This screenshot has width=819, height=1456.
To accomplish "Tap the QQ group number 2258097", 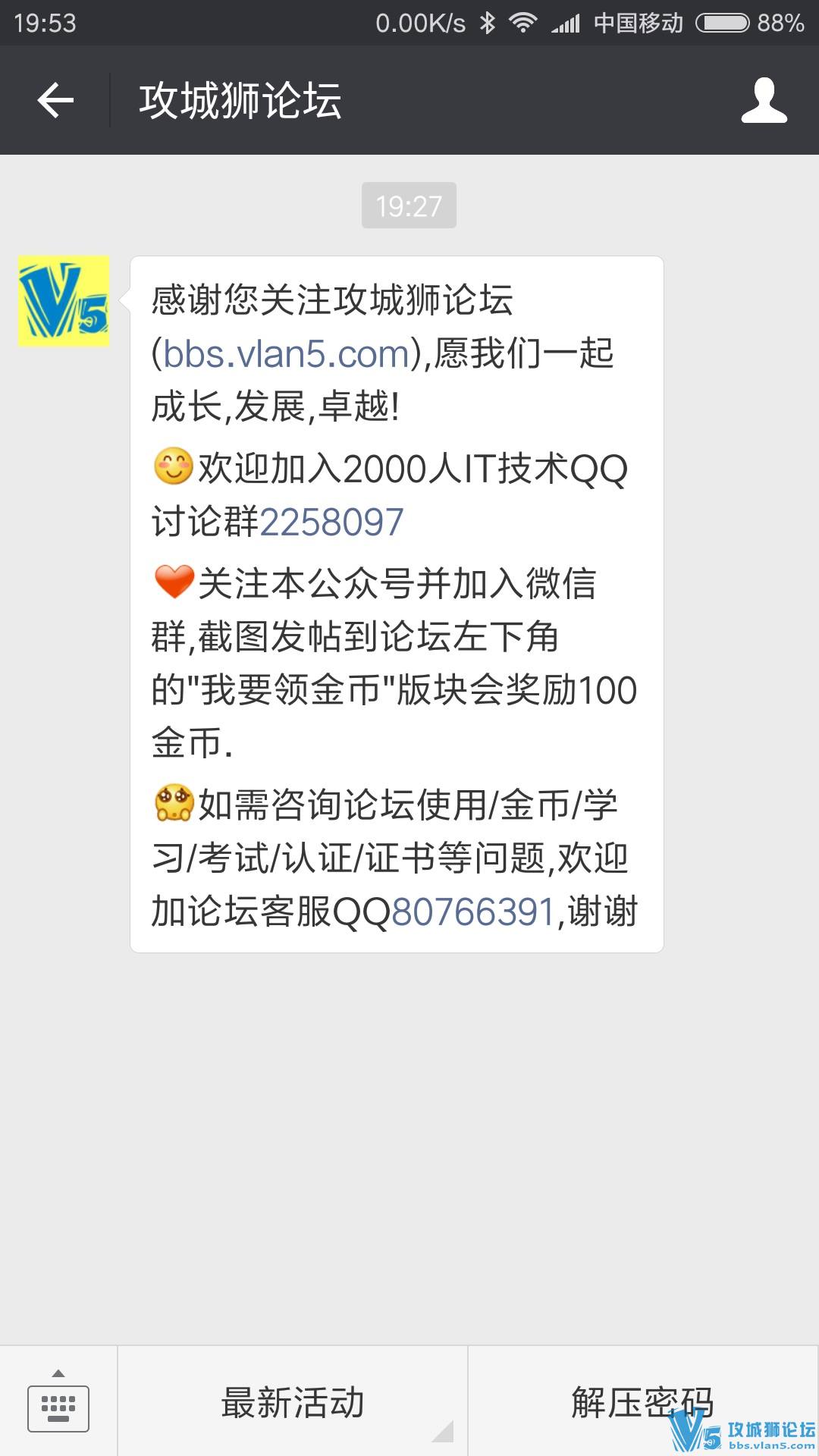I will [x=331, y=522].
